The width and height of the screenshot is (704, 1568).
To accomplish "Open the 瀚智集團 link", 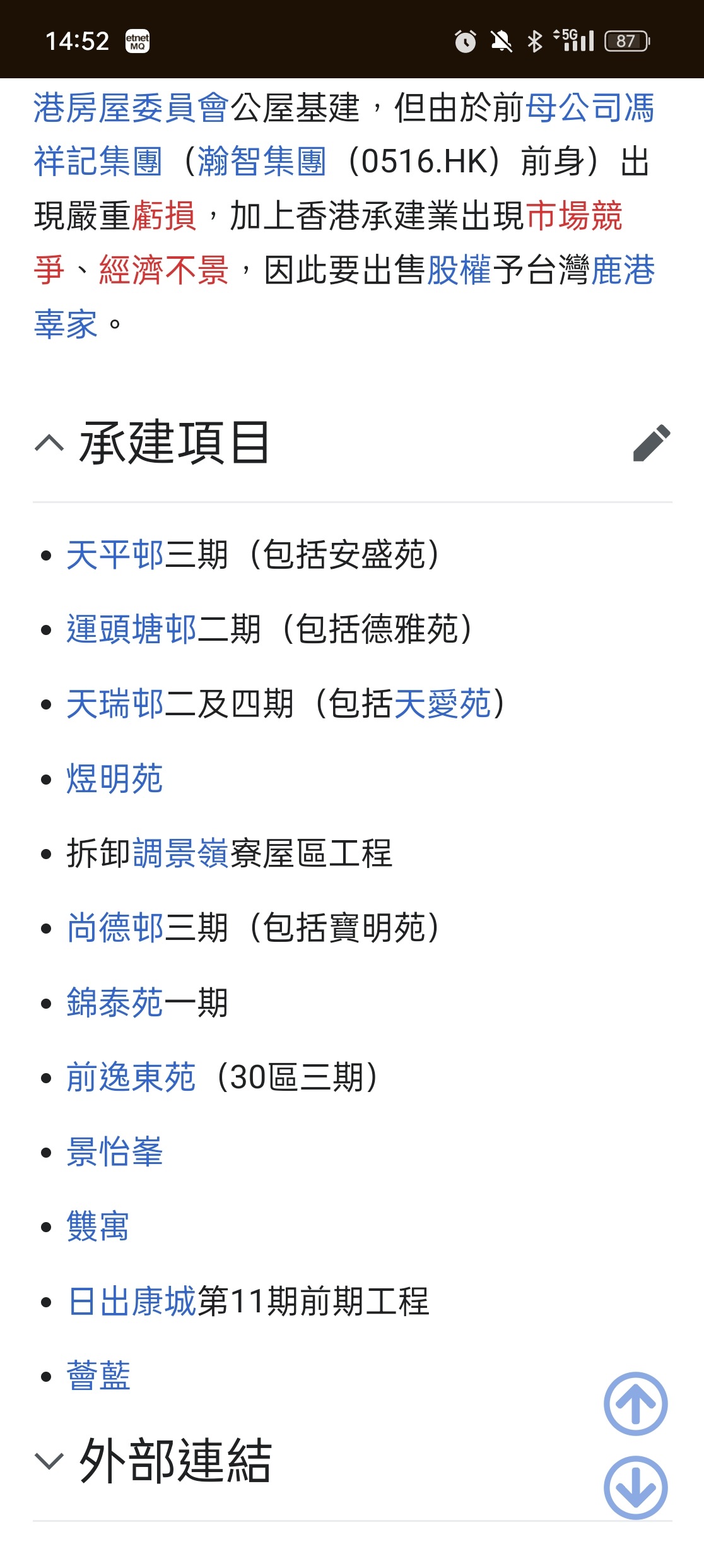I will [262, 162].
